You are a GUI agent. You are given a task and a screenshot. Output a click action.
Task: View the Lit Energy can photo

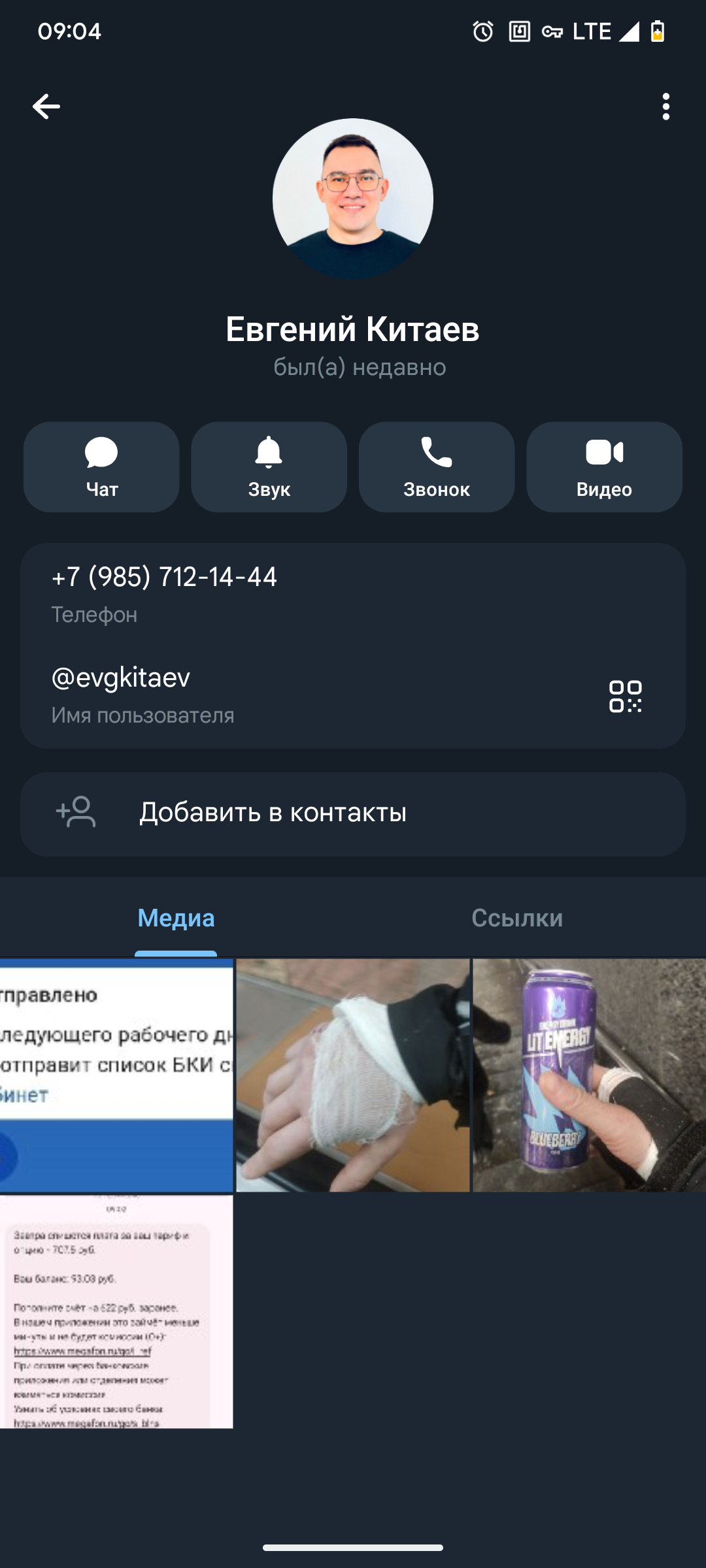[589, 1075]
